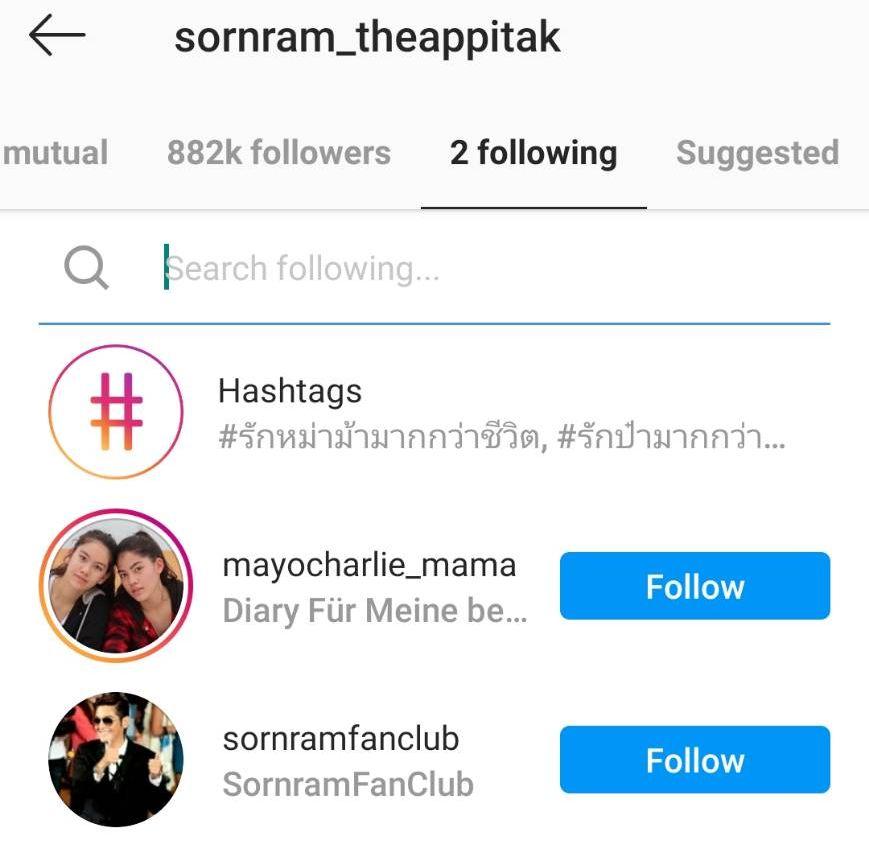Open mayocharlie_mama's profile
Screen dimensions: 869x855
tap(368, 565)
